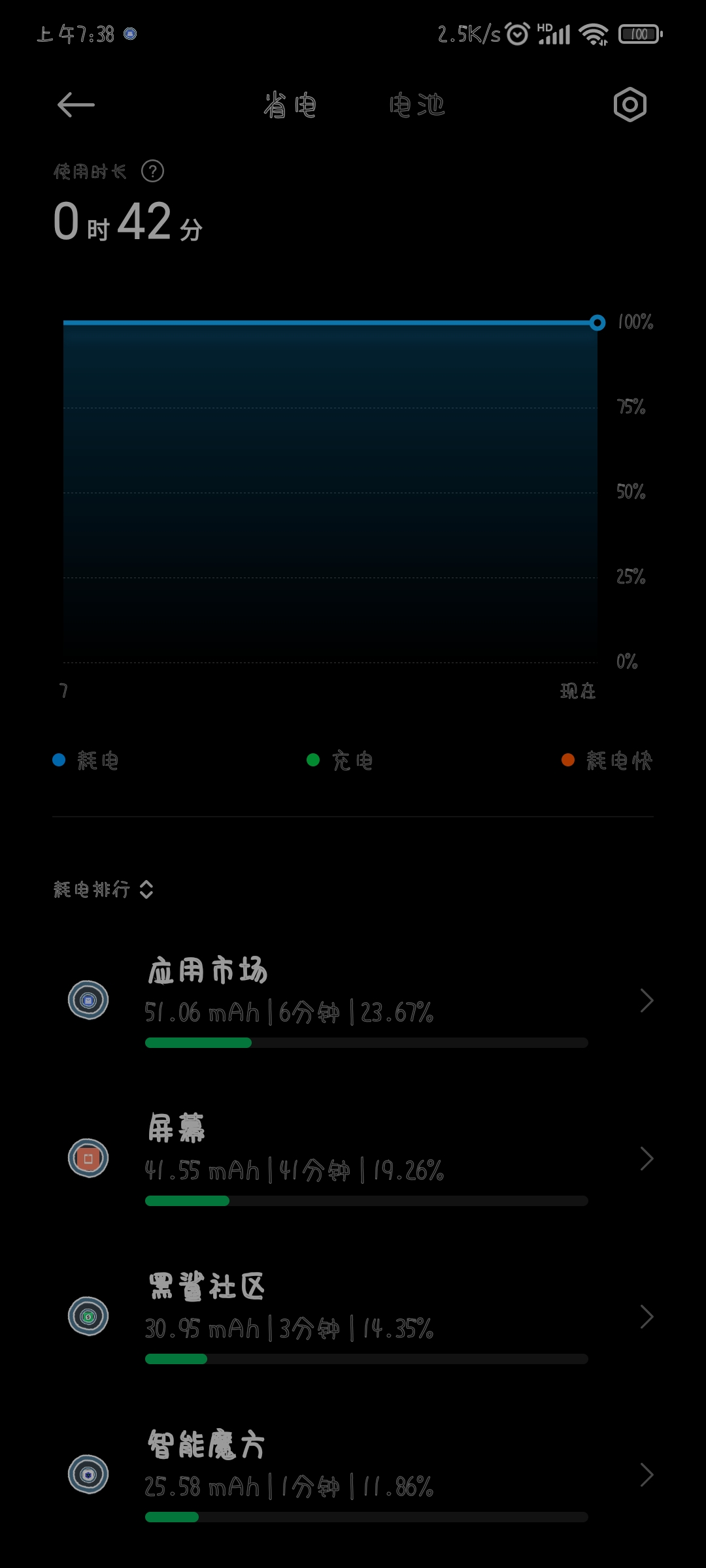Open 智能魔方 power usage details
Viewport: 706px width, 1568px height.
[x=353, y=1475]
